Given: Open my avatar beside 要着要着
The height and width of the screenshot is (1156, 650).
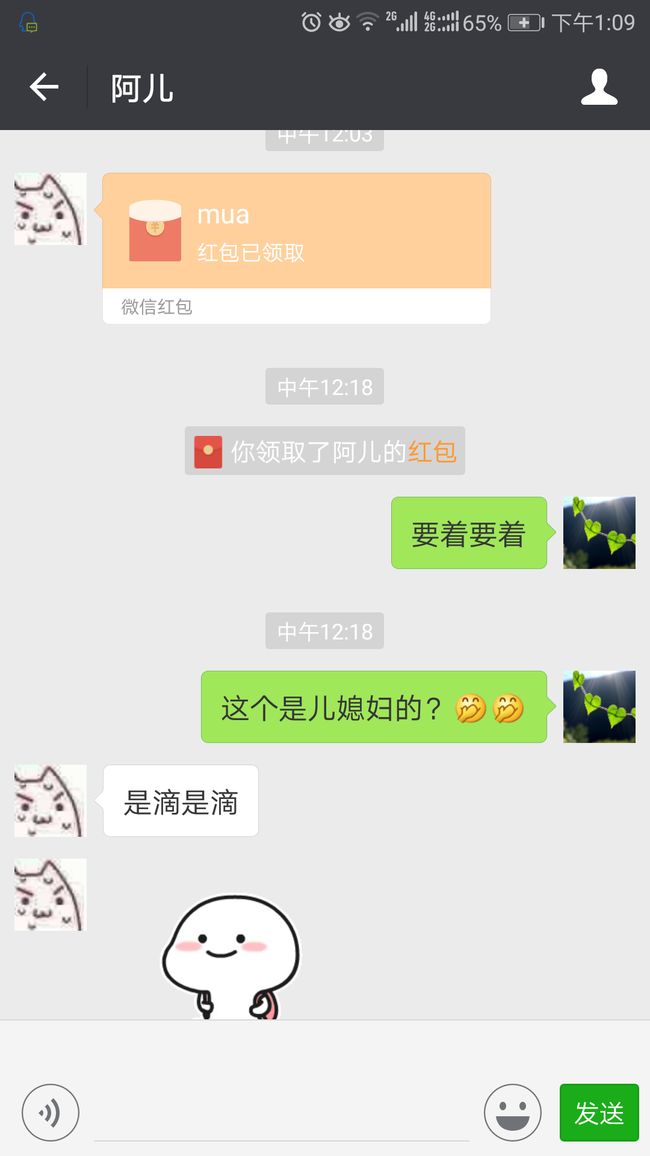Looking at the screenshot, I should [x=599, y=532].
